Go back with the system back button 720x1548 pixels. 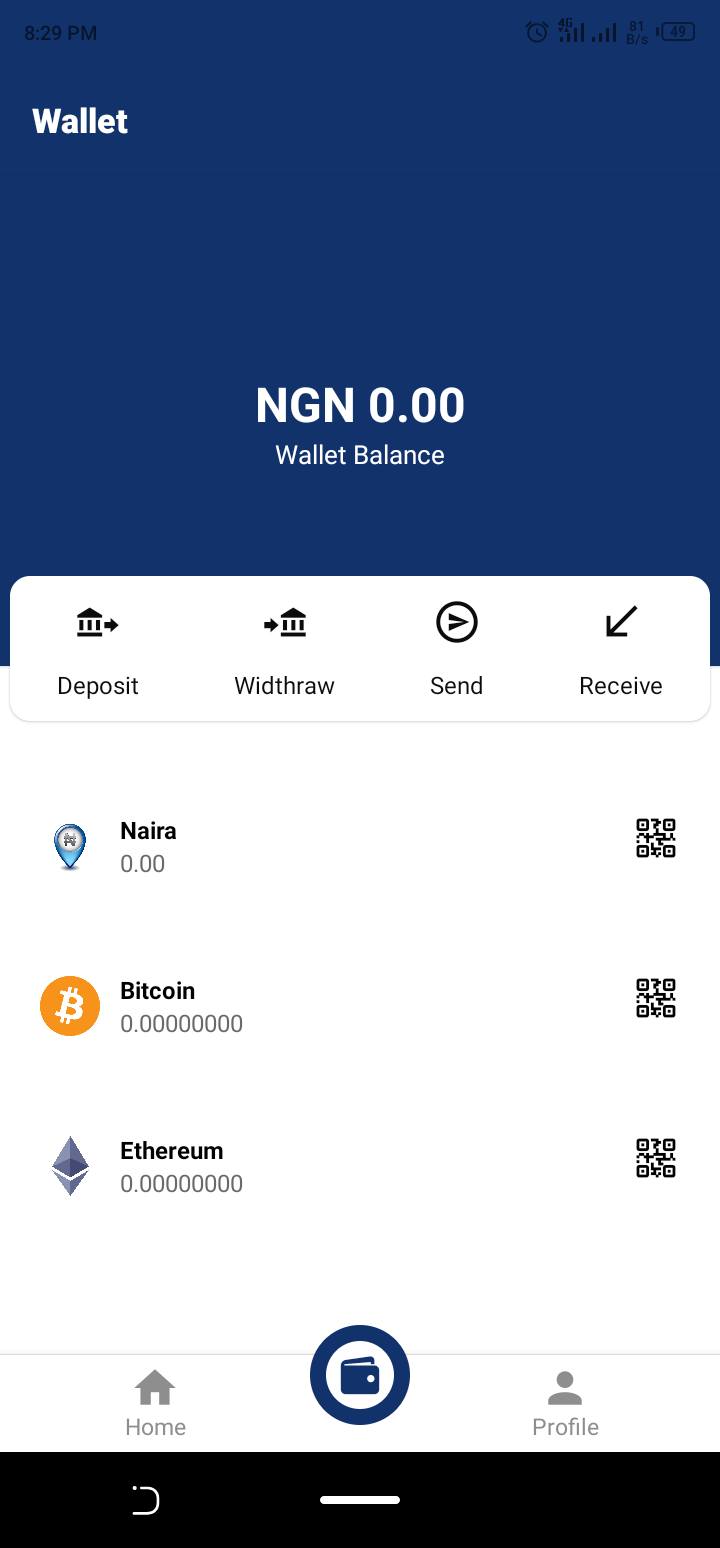(146, 1500)
